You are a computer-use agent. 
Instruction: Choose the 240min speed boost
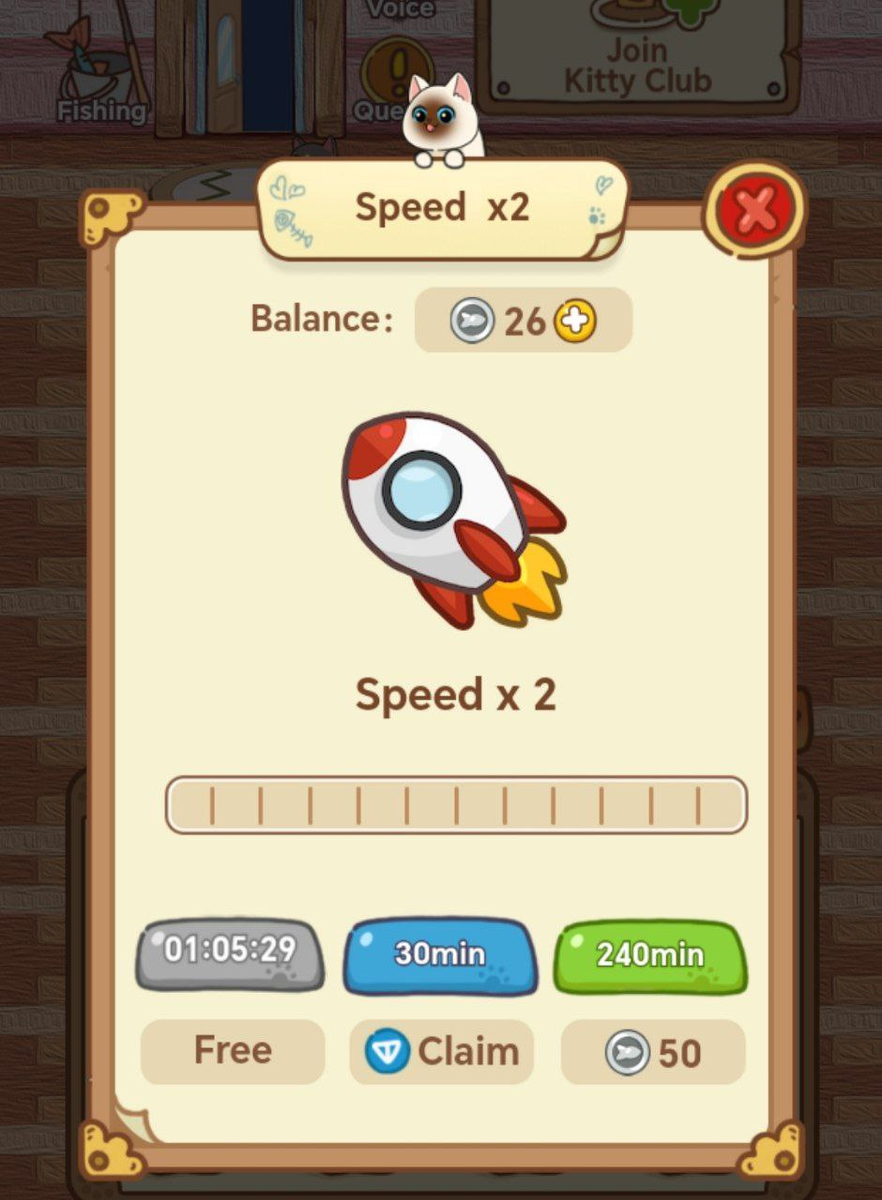[650, 955]
